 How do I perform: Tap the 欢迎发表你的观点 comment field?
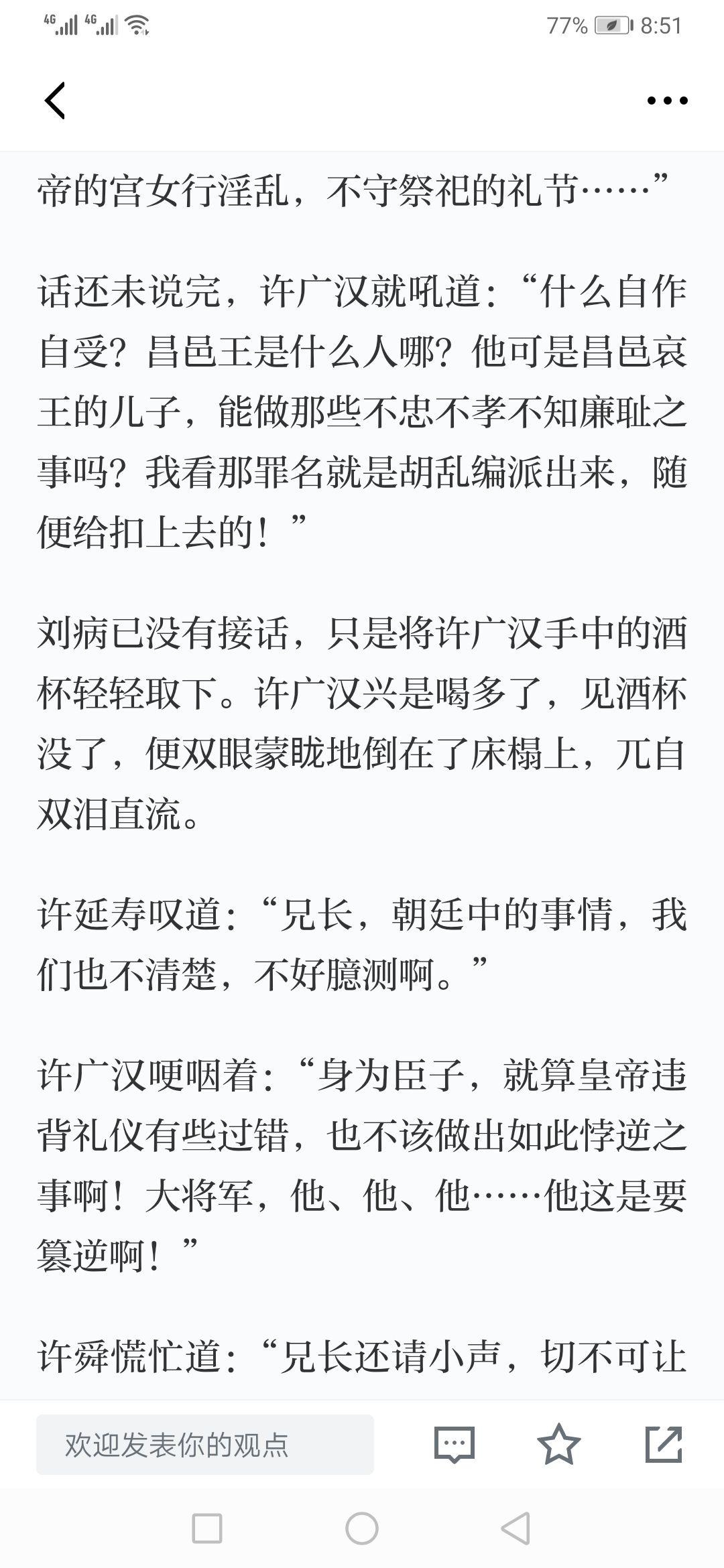click(205, 1444)
